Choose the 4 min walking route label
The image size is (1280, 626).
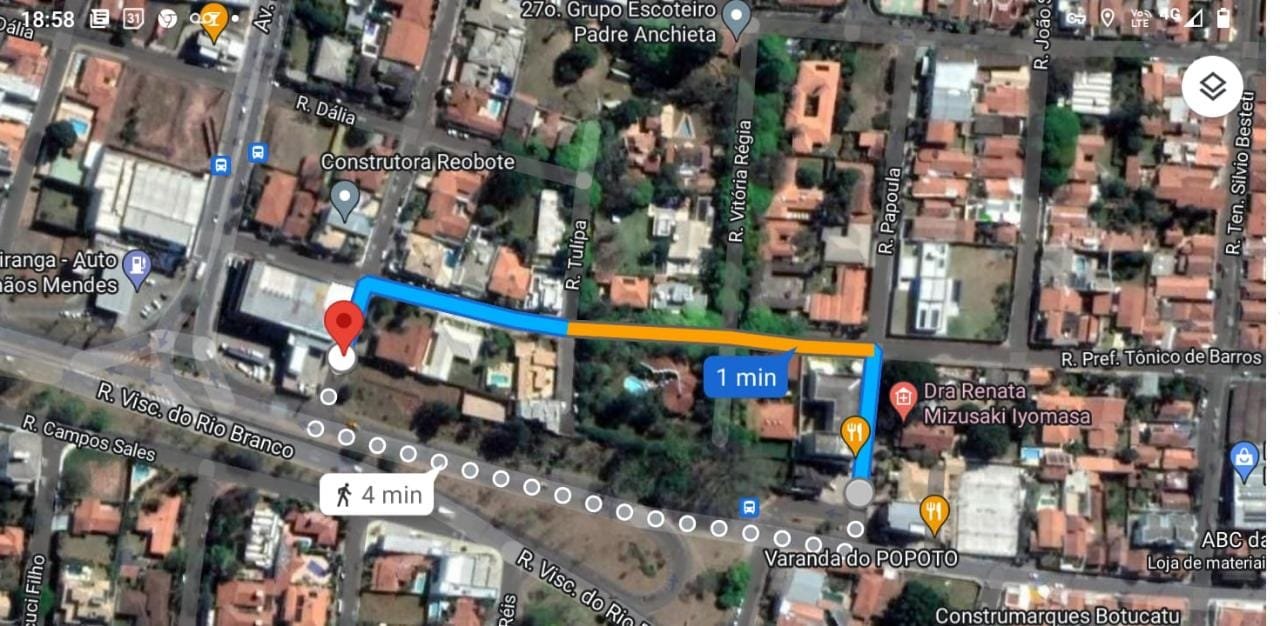click(x=377, y=494)
